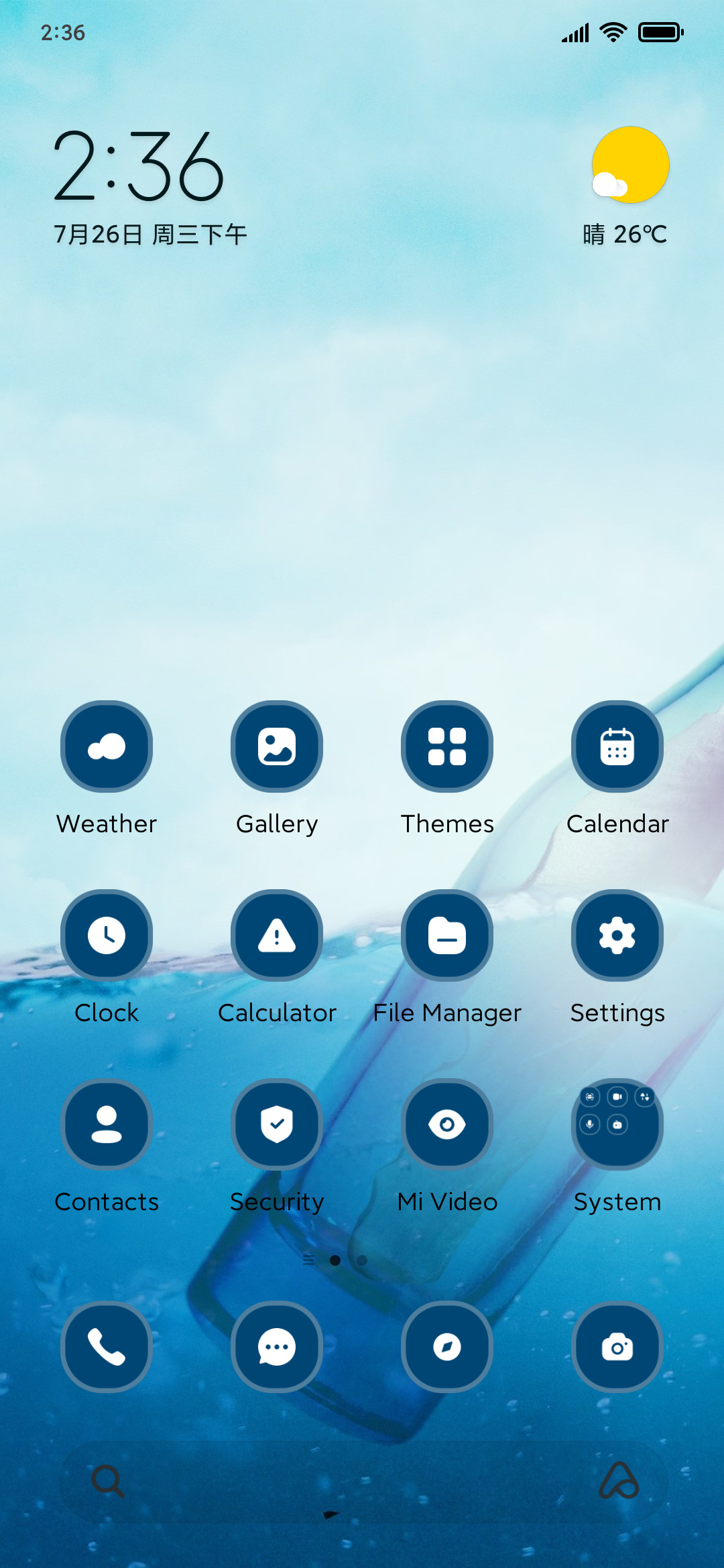Open the weather widget showing 26℃
Screen dimensions: 724x1568
(626, 186)
